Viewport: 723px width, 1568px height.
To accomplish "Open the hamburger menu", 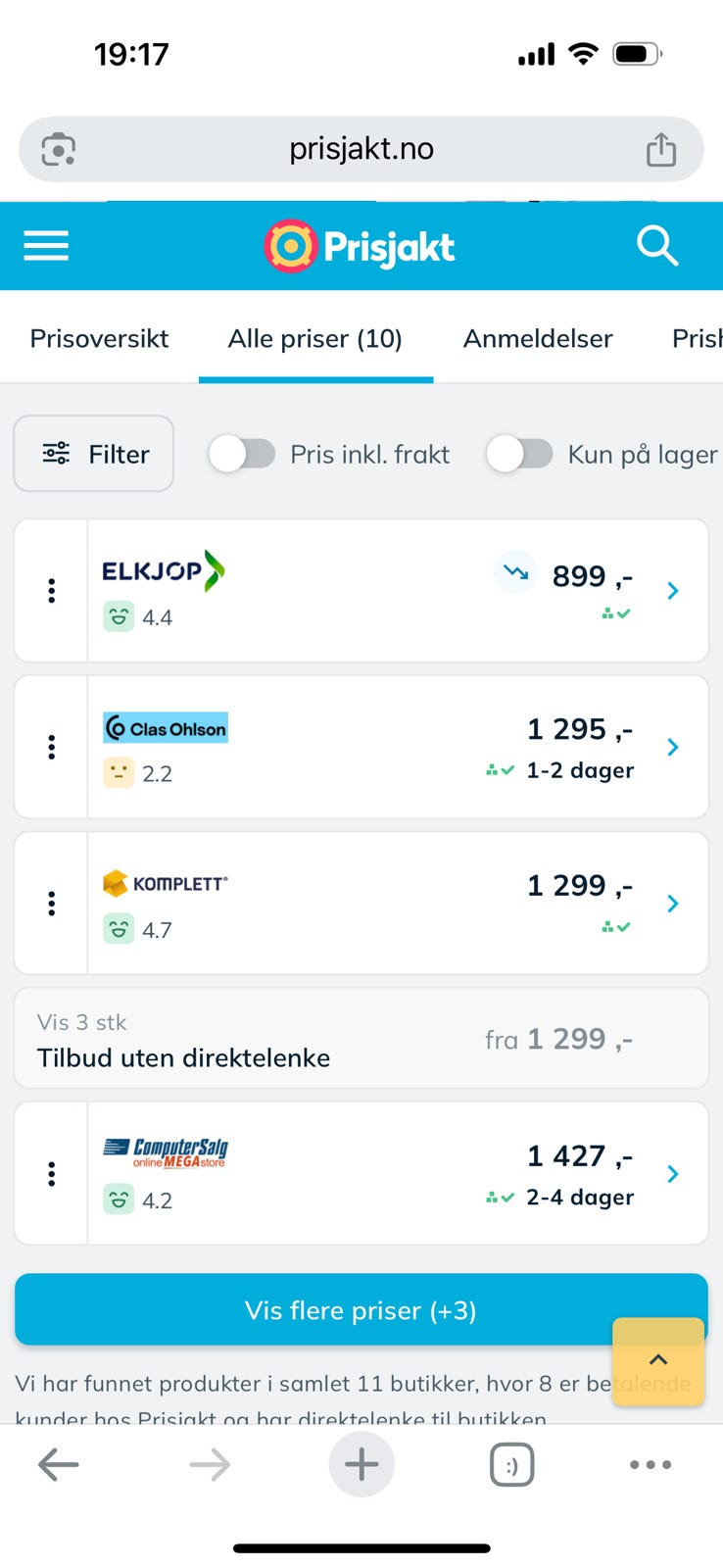I will (46, 245).
